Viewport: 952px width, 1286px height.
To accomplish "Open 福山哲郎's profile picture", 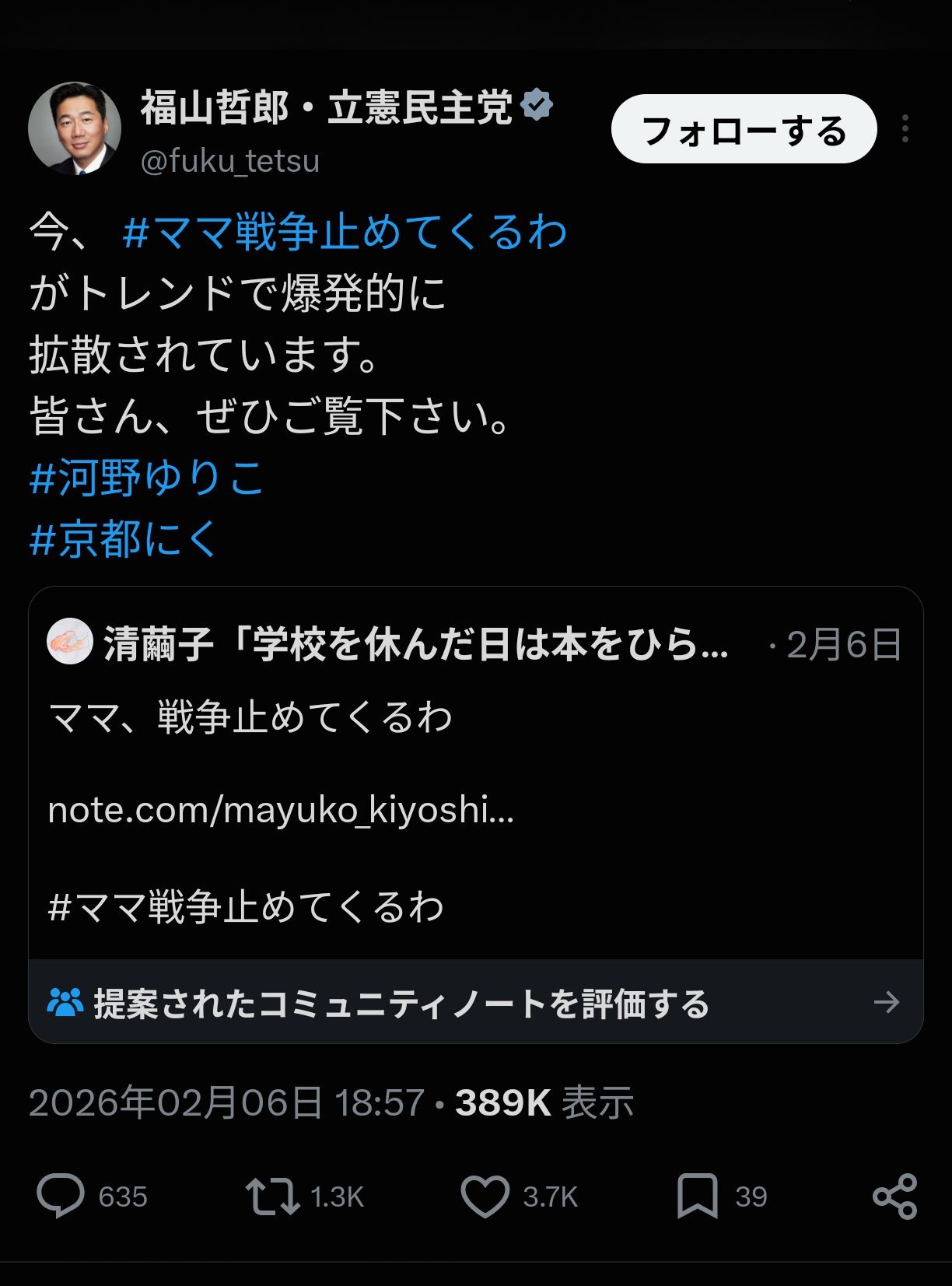I will click(75, 128).
